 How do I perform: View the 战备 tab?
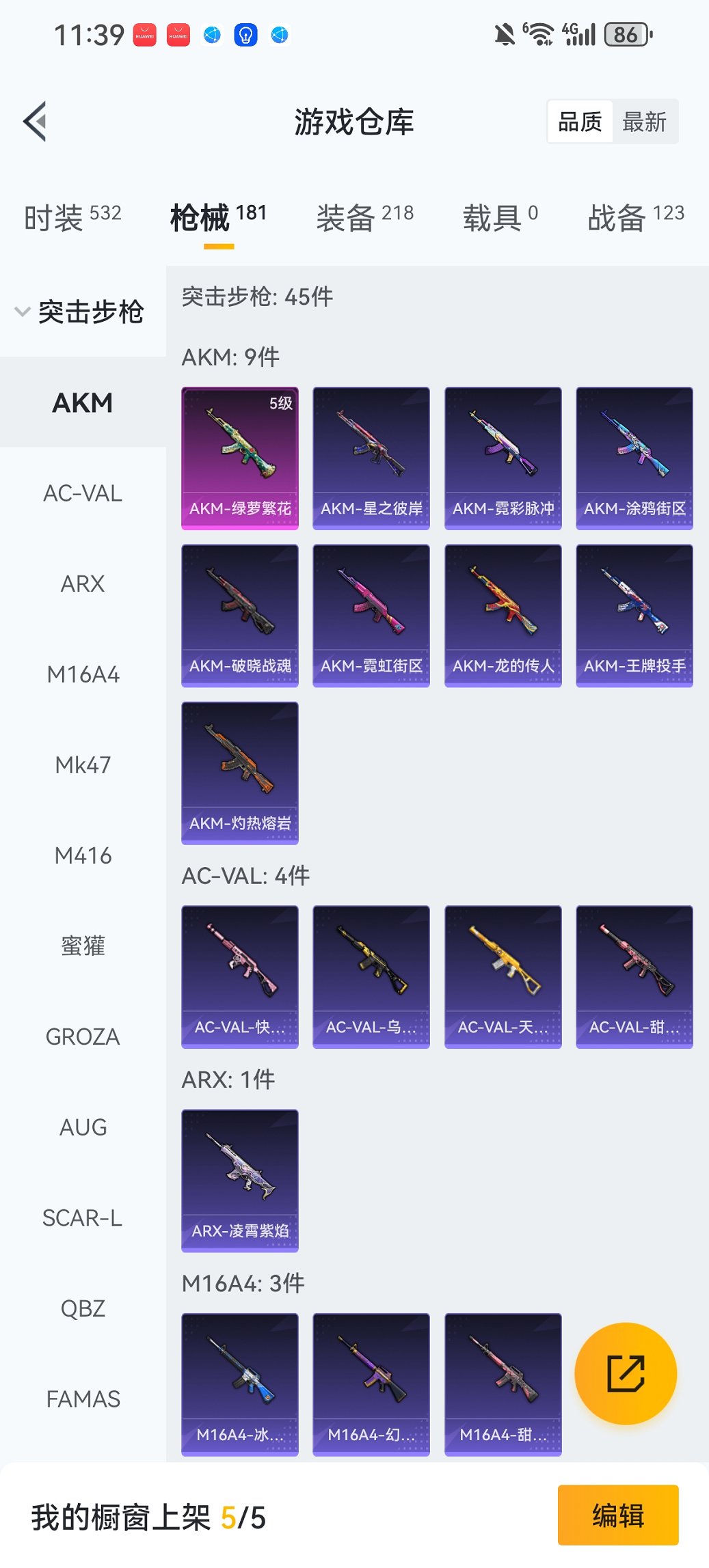pyautogui.click(x=635, y=217)
